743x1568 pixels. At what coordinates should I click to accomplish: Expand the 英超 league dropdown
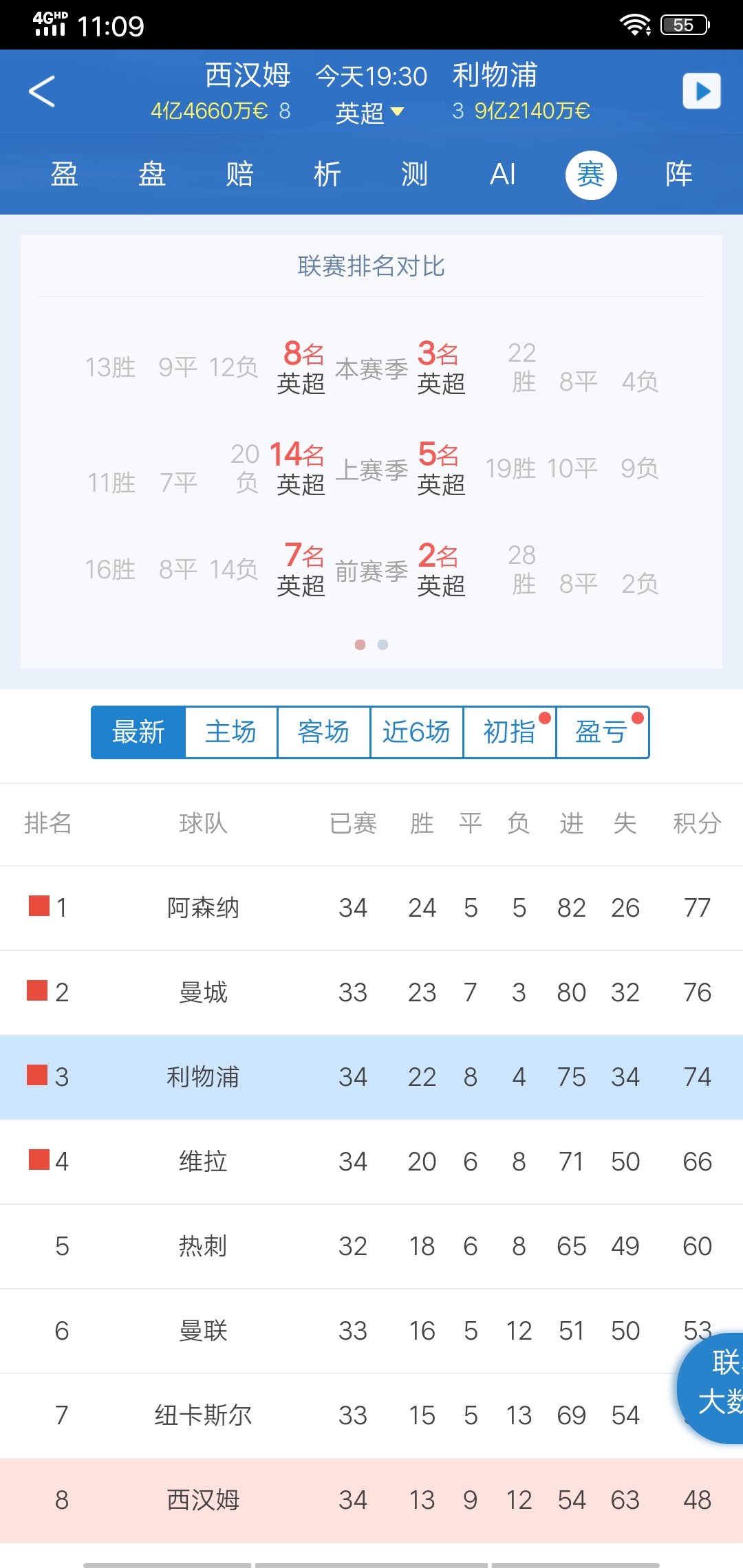tap(370, 112)
